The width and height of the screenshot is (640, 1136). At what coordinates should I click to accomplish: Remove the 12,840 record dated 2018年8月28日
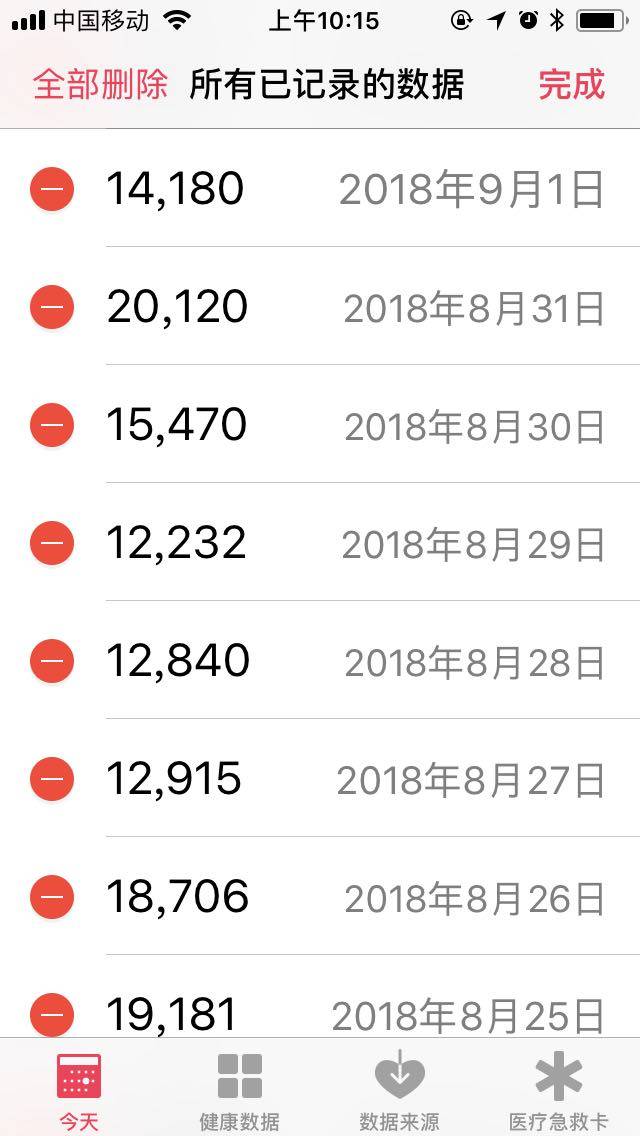pyautogui.click(x=52, y=660)
